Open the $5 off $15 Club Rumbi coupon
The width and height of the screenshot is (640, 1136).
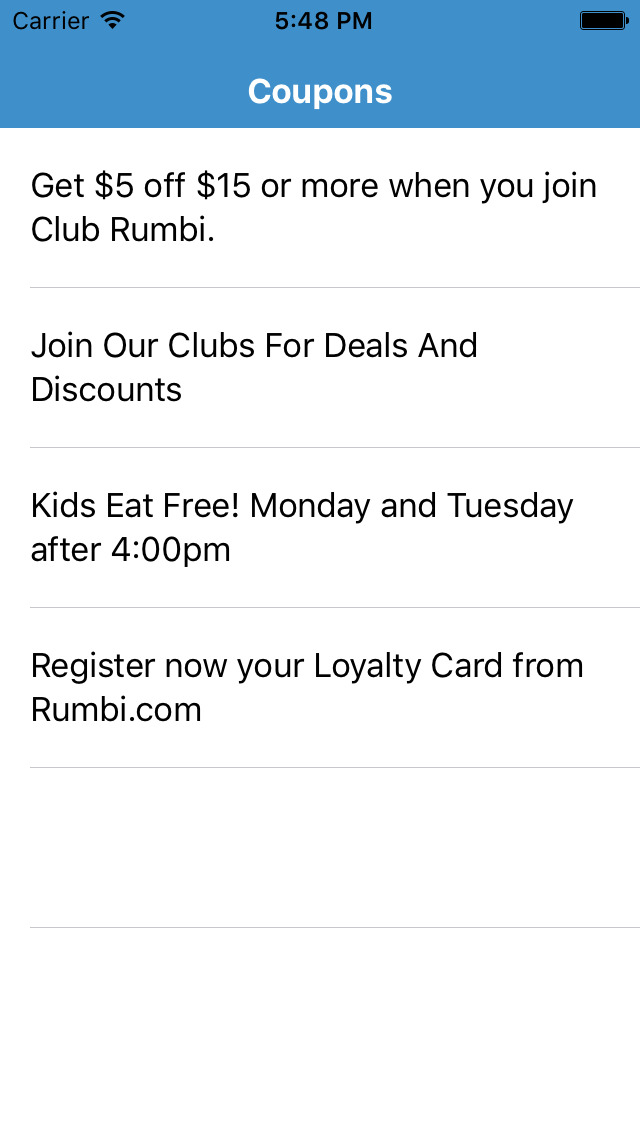[x=320, y=208]
